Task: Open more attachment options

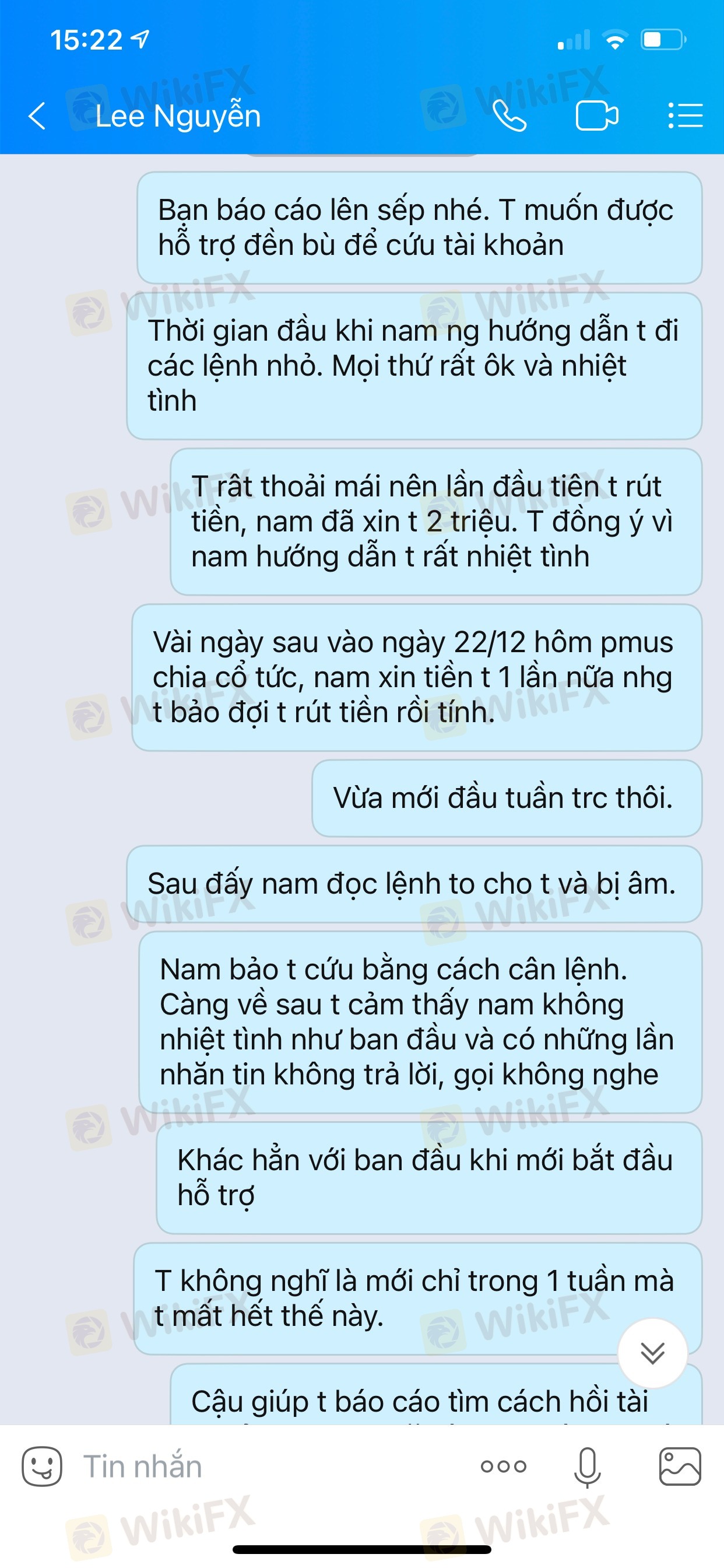Action: [503, 1466]
